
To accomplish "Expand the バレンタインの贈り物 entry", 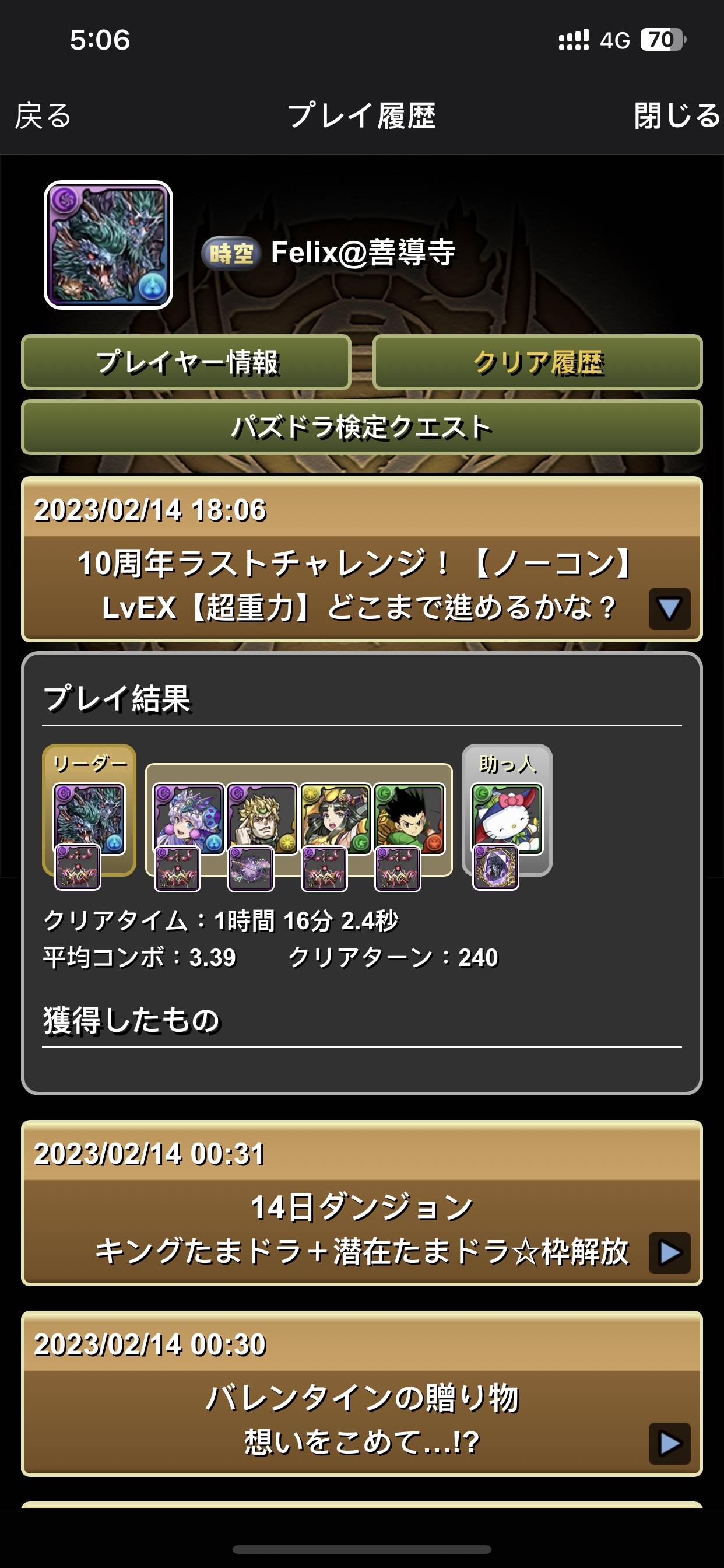I will (669, 1443).
